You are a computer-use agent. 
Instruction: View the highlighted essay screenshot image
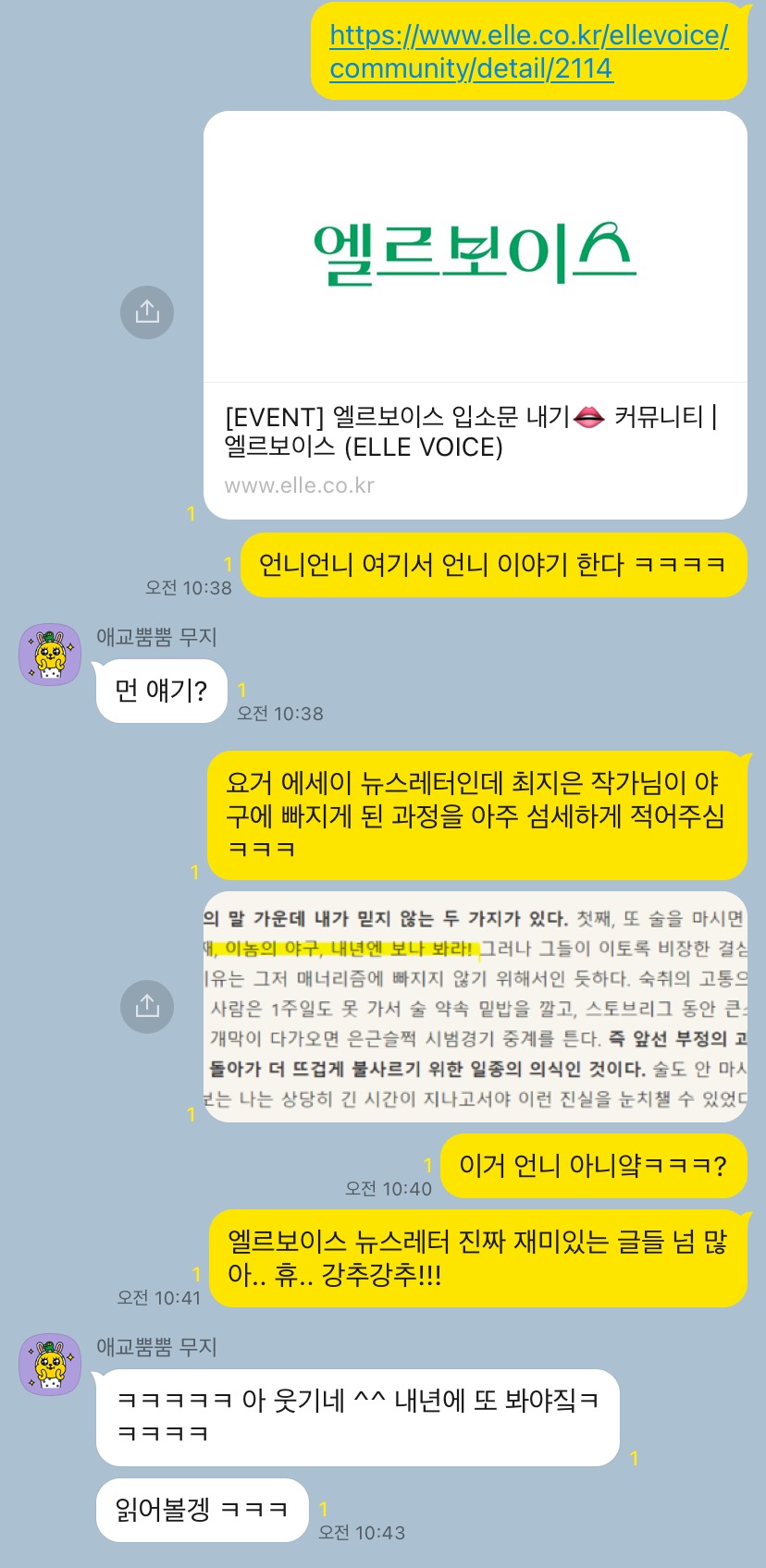tap(475, 1007)
